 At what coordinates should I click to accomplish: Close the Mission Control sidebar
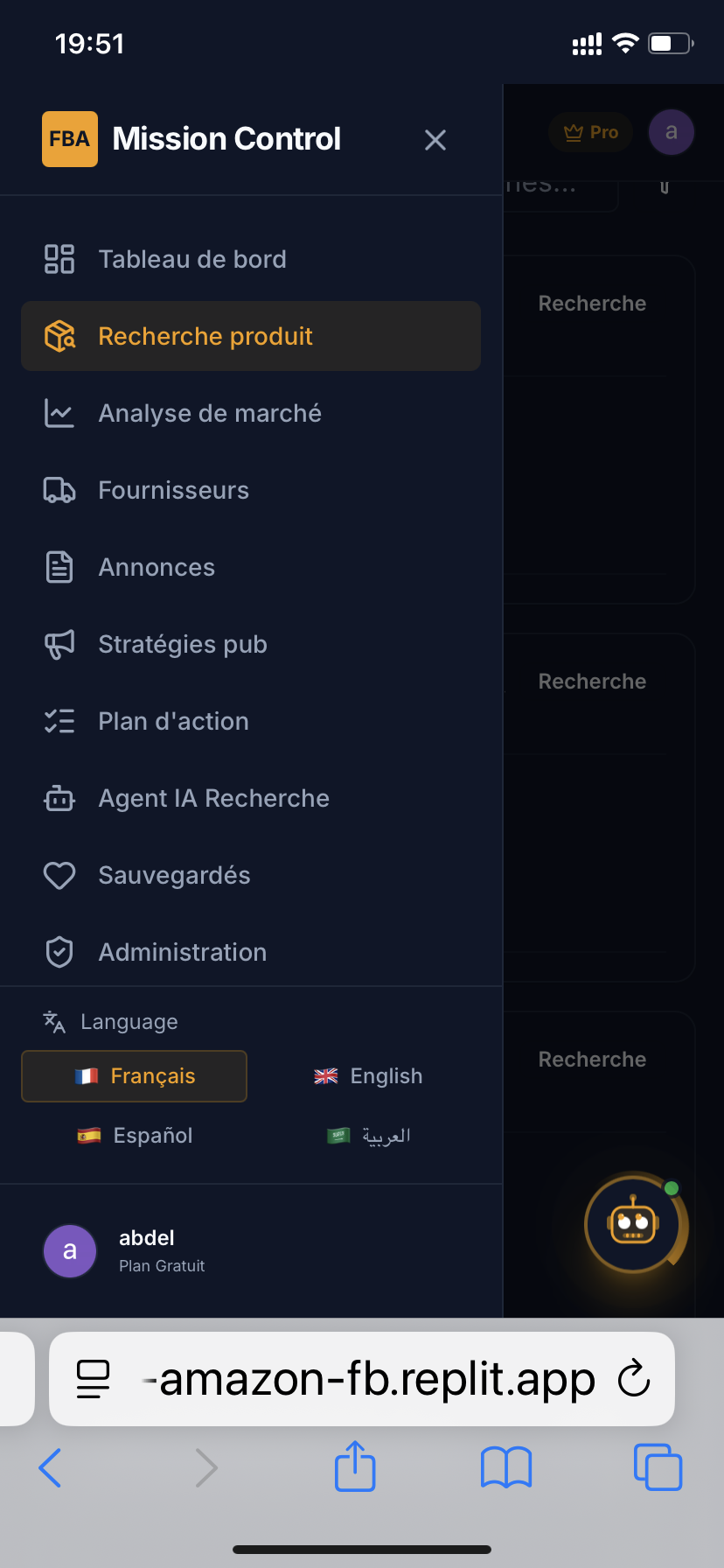coord(435,140)
